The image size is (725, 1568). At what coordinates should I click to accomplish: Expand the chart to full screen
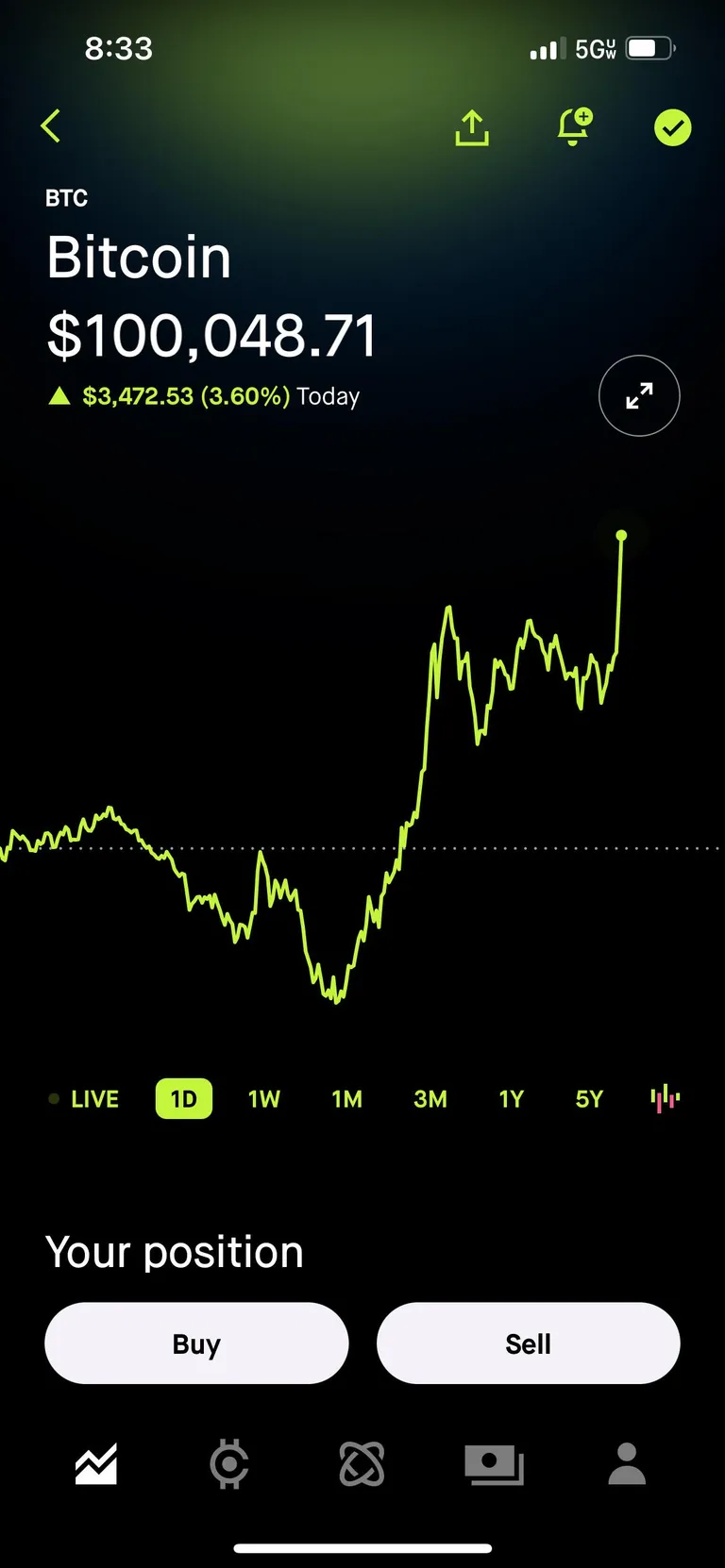tap(639, 395)
